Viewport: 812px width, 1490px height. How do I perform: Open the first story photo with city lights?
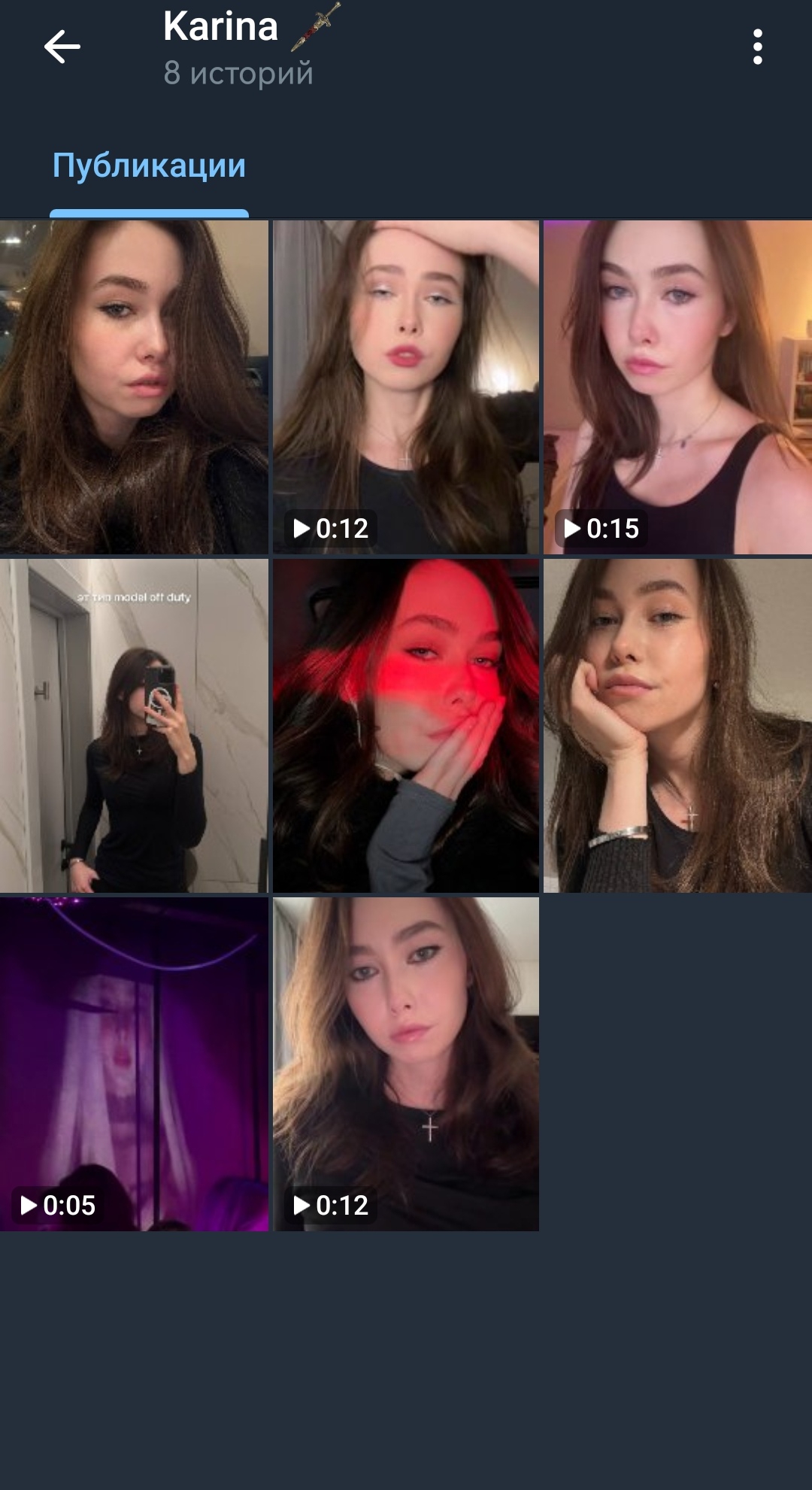(x=134, y=387)
